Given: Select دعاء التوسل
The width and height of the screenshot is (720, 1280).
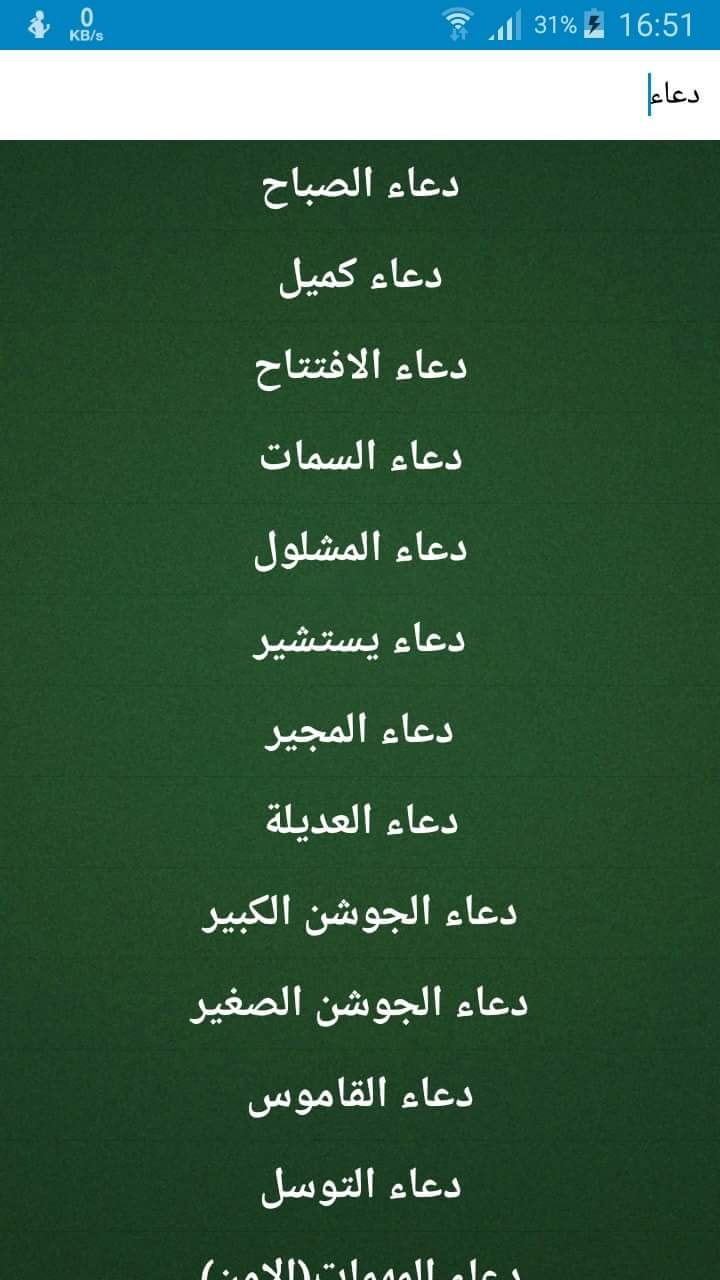Looking at the screenshot, I should point(360,1186).
